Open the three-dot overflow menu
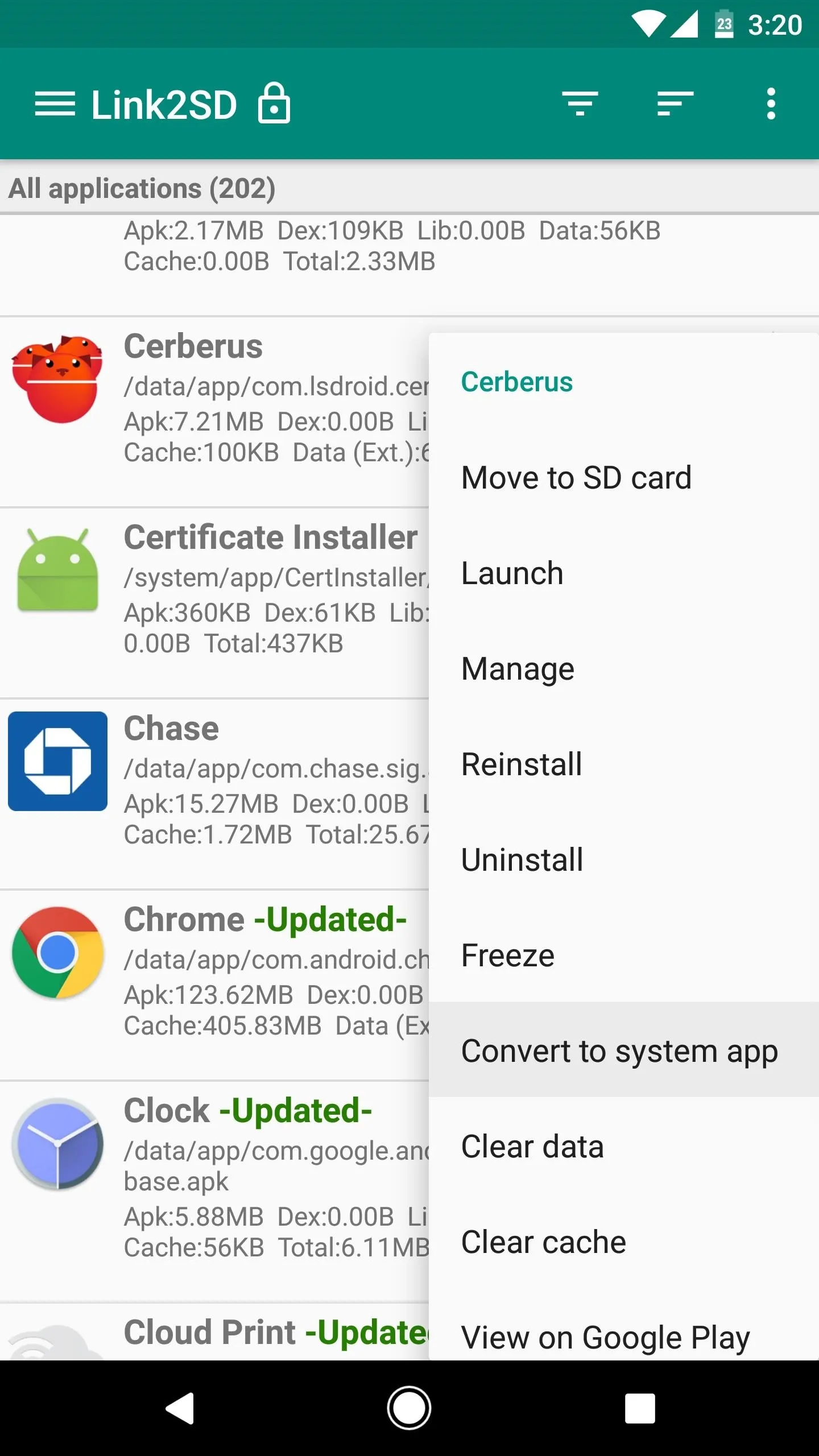 click(771, 104)
